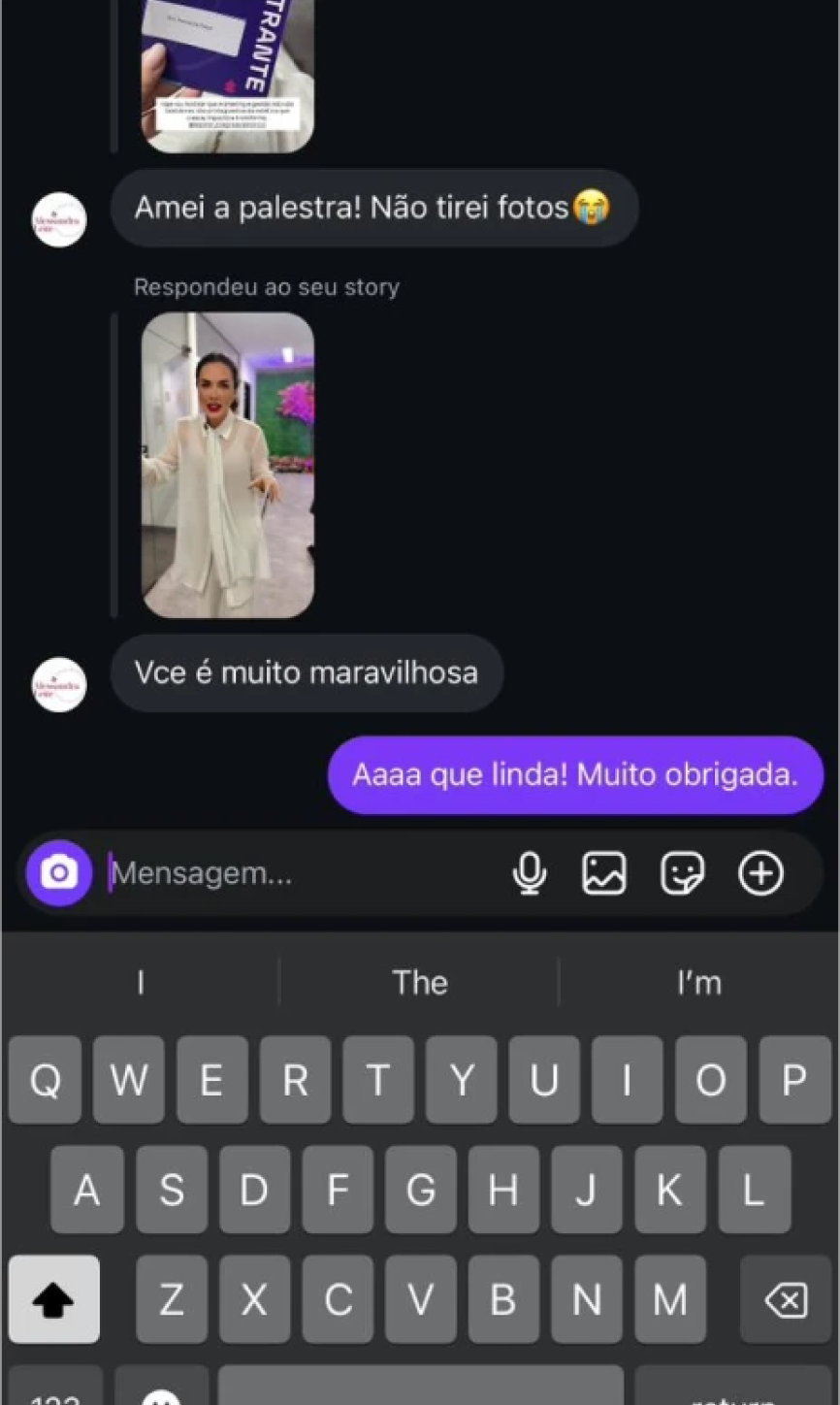Viewport: 840px width, 1405px height.
Task: Select the "I'm" keyboard suggestion
Action: pos(698,982)
